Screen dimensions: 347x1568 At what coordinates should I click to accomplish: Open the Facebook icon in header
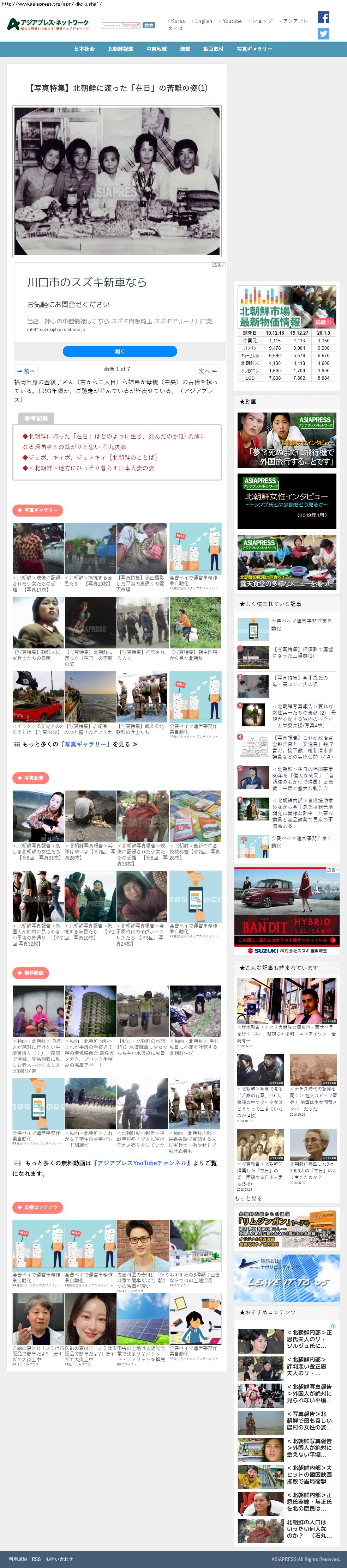tap(323, 17)
